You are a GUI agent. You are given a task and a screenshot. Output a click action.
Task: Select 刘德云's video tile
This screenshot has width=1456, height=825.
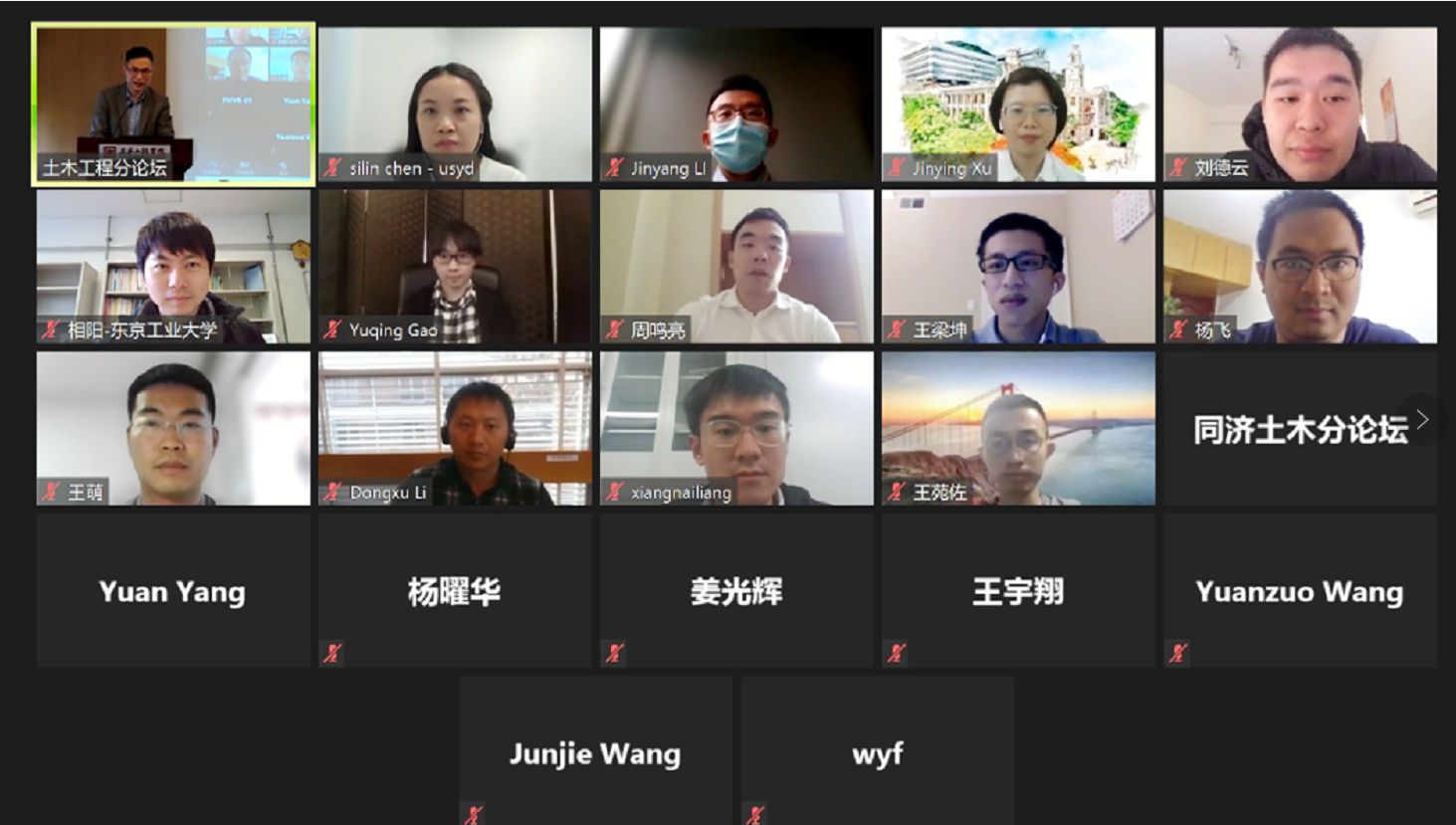click(x=1300, y=104)
